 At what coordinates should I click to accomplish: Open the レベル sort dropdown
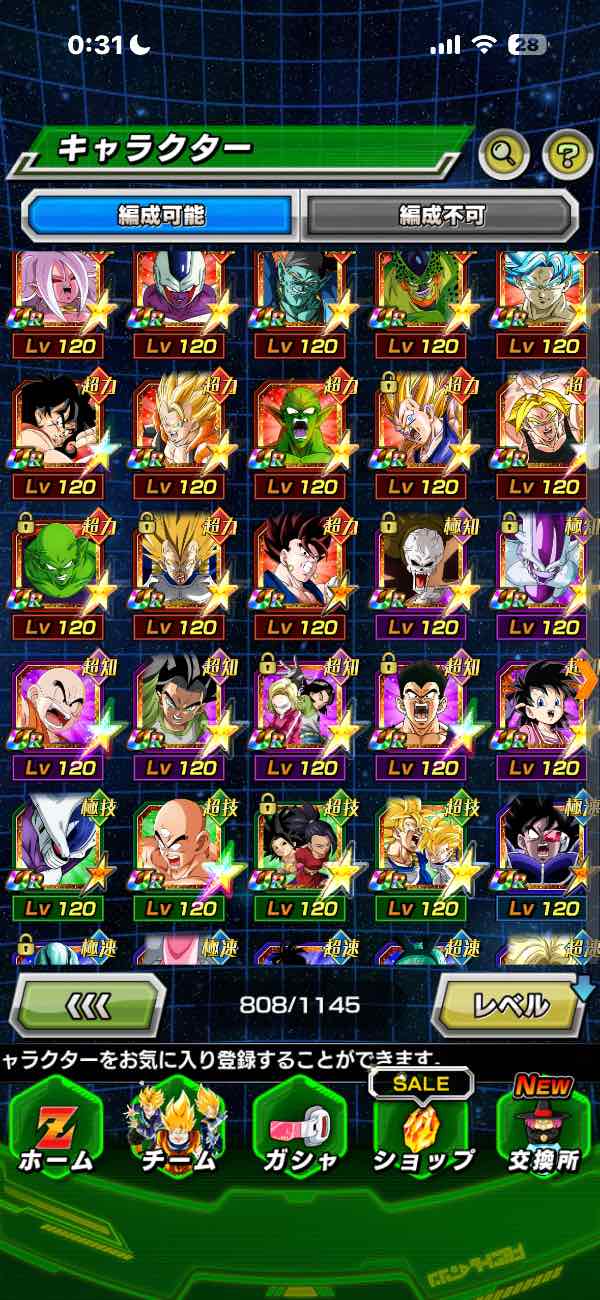510,1003
